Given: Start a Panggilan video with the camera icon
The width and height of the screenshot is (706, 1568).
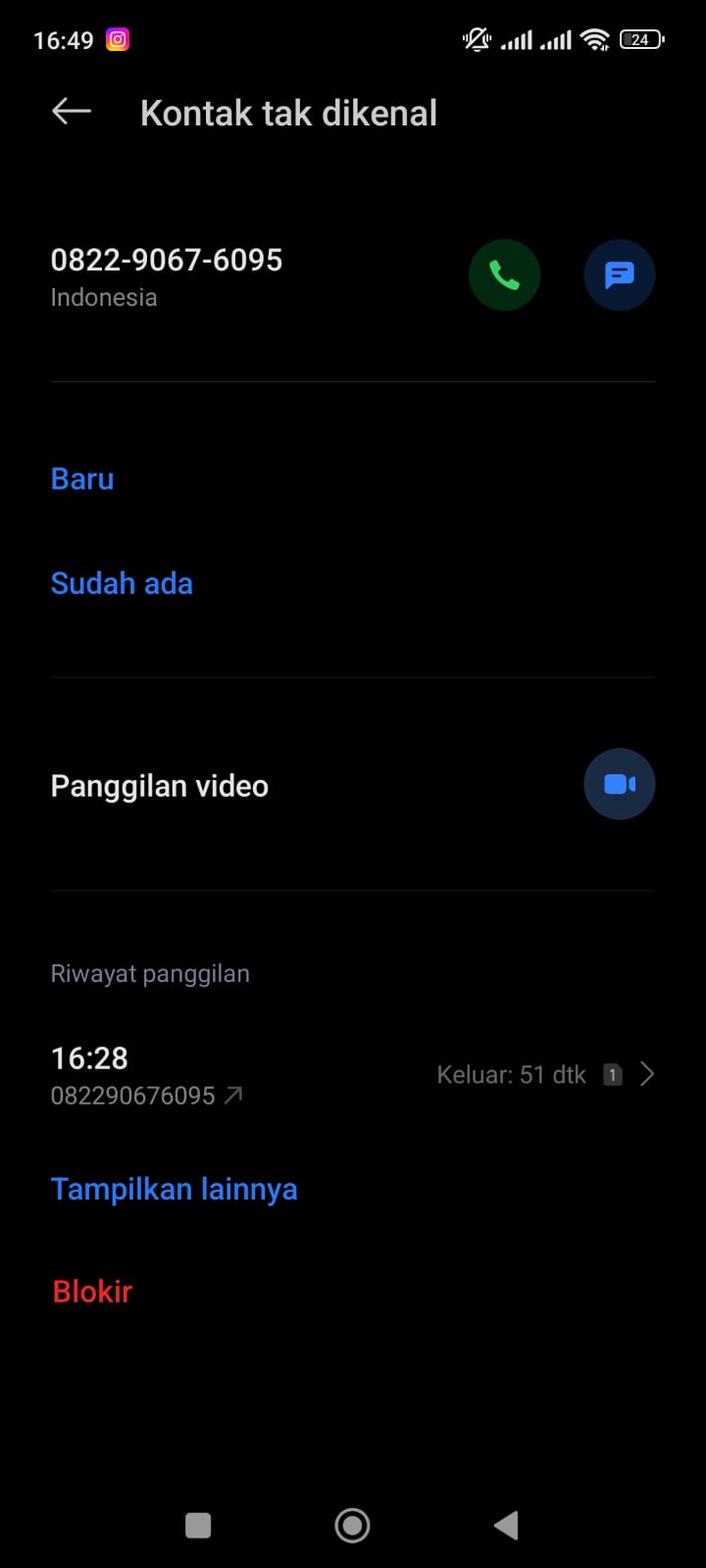Looking at the screenshot, I should 619,784.
